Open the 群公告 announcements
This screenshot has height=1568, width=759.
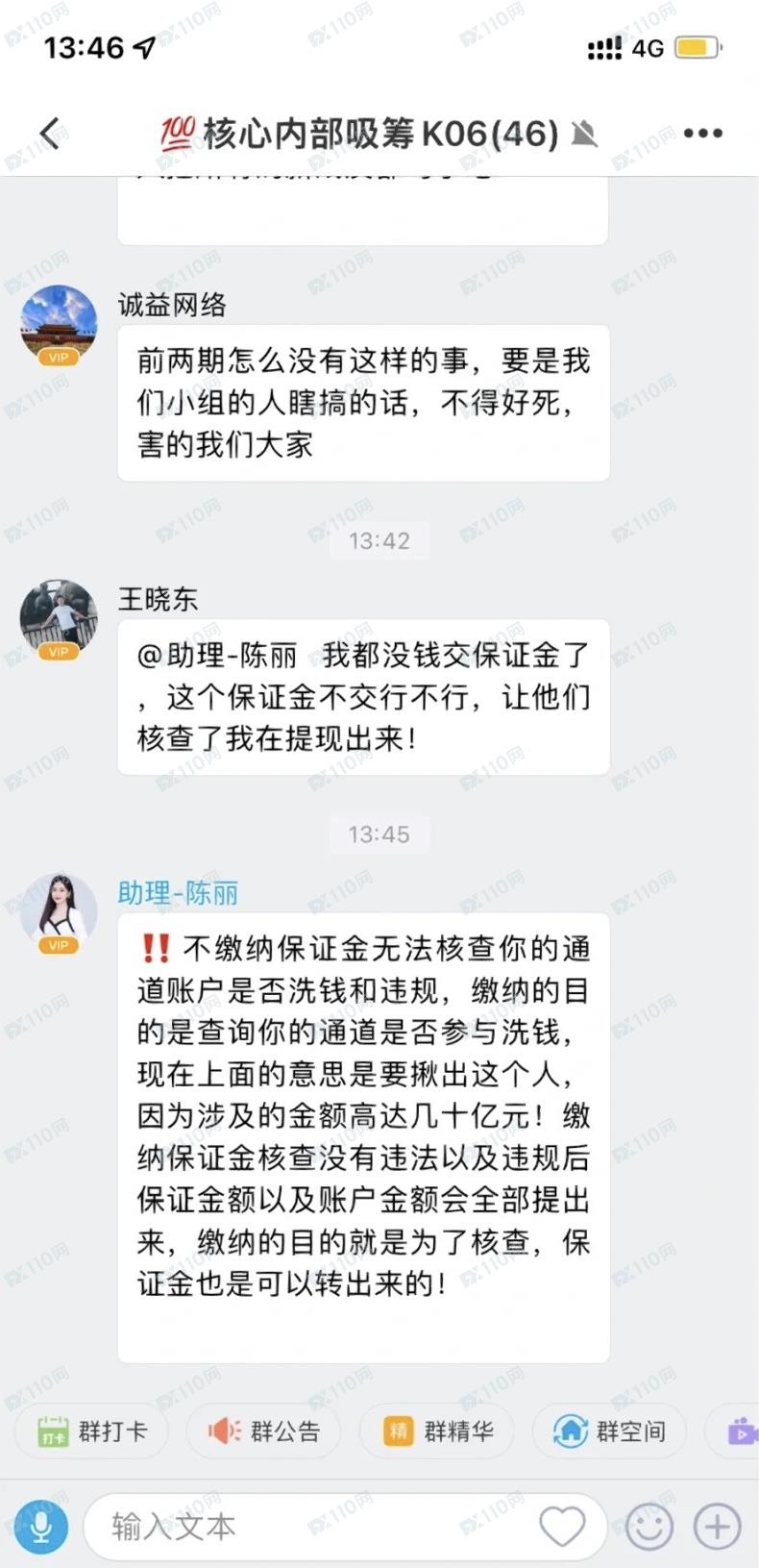[x=264, y=1431]
